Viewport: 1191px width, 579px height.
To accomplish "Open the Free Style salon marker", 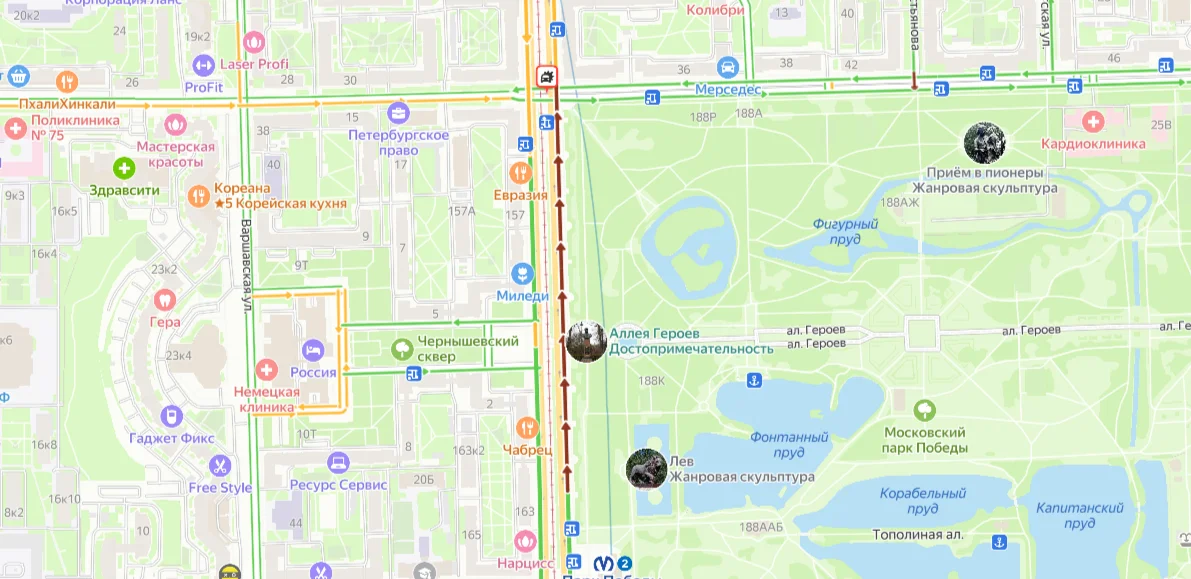I will click(x=220, y=465).
